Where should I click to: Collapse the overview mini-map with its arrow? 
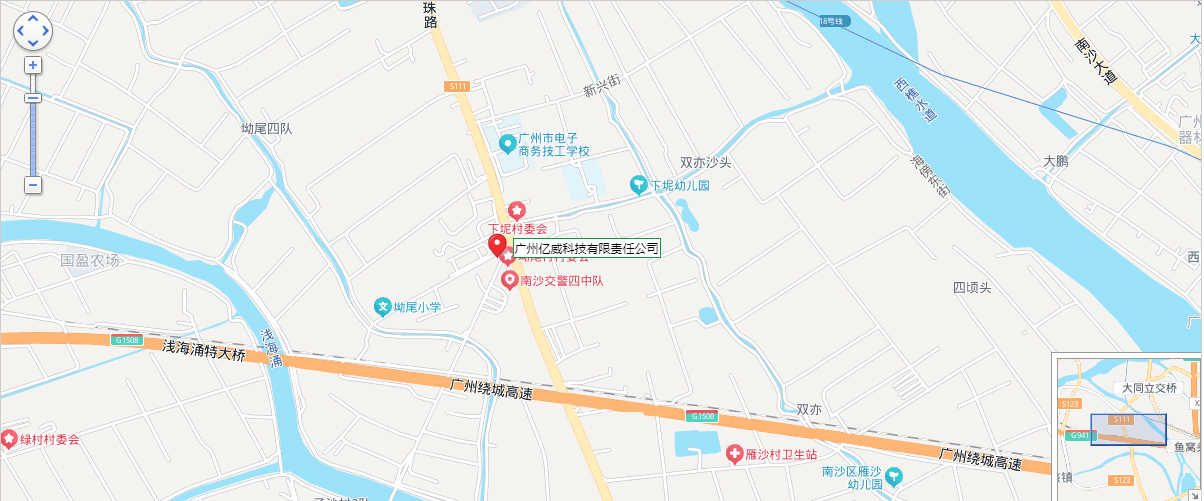1196,493
